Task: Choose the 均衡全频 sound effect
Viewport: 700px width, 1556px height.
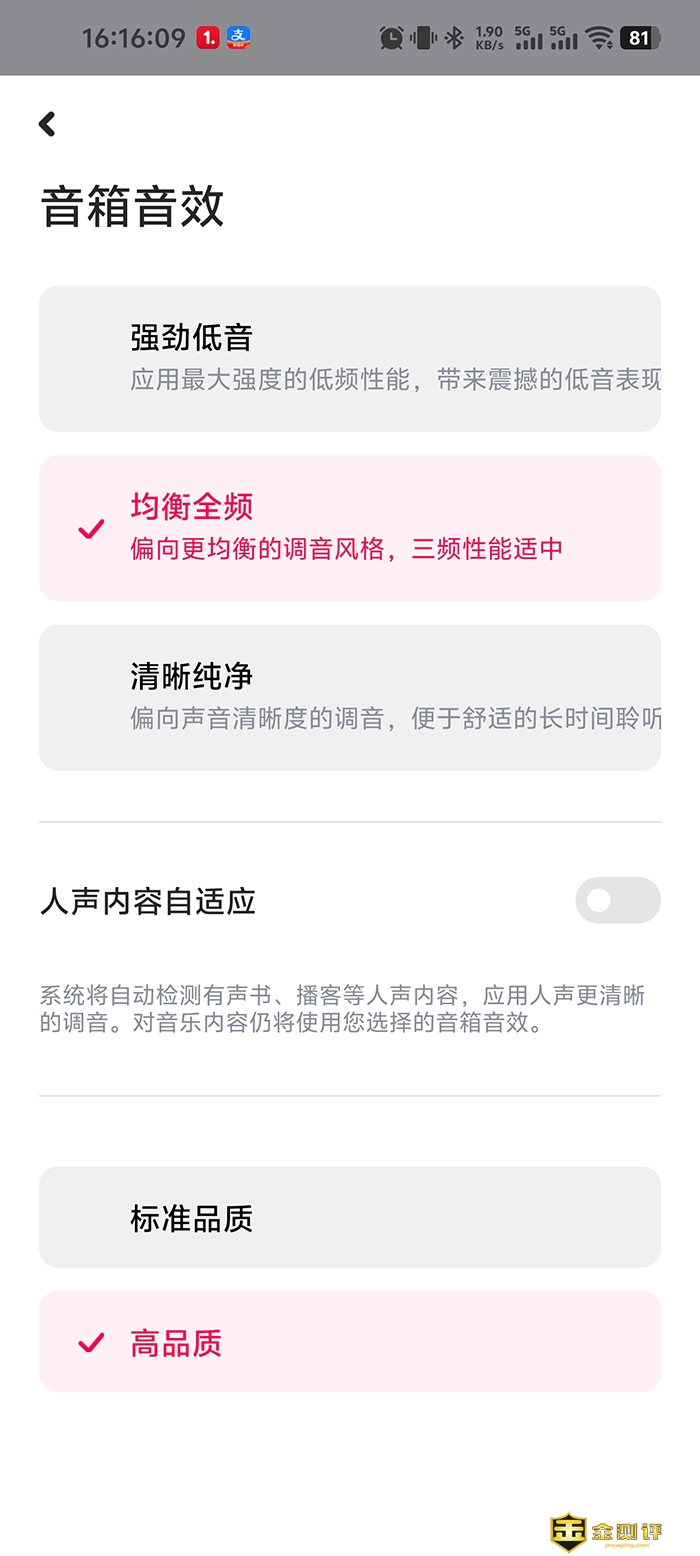Action: point(350,528)
